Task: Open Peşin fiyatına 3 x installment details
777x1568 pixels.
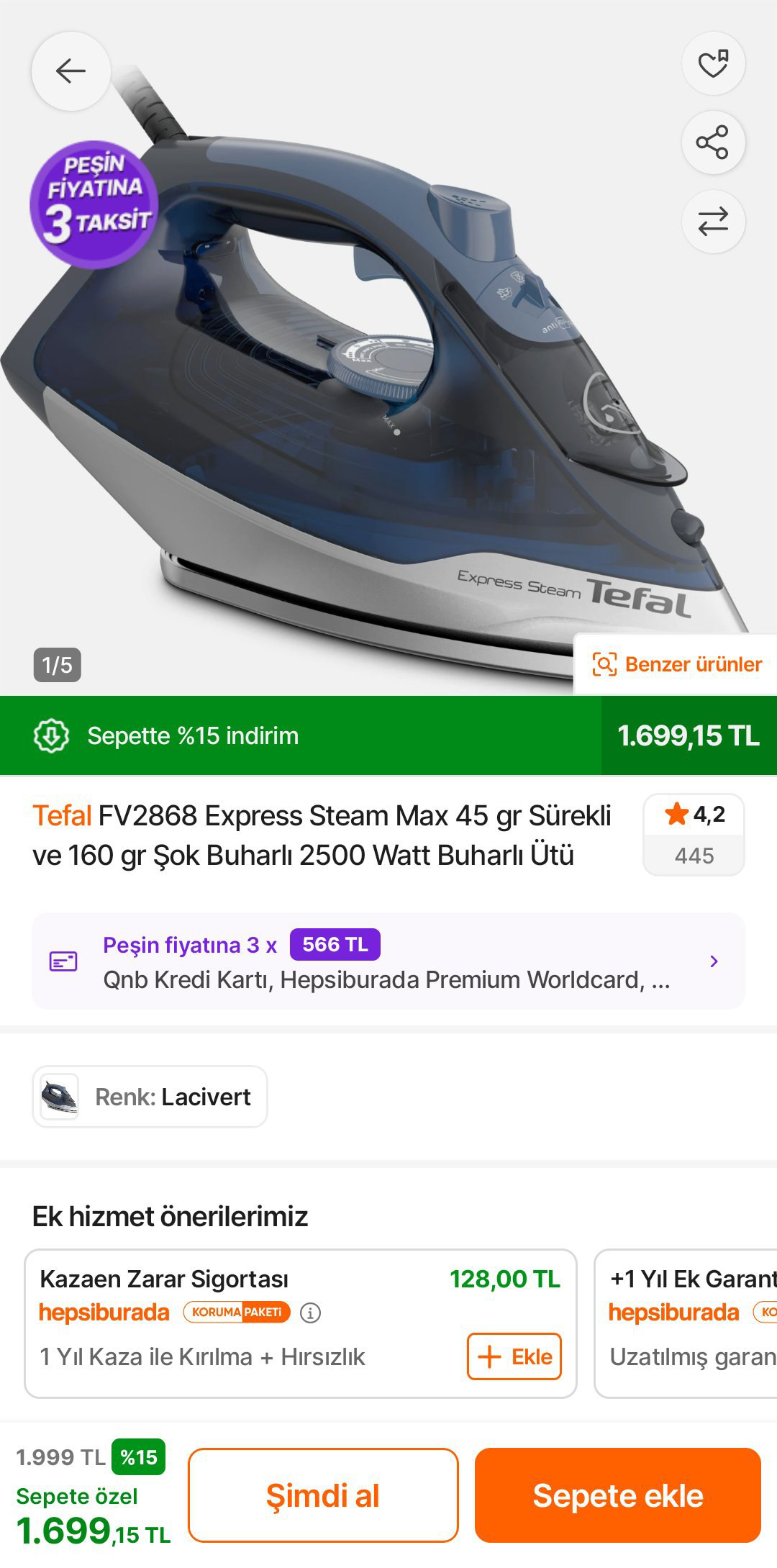Action: [388, 961]
